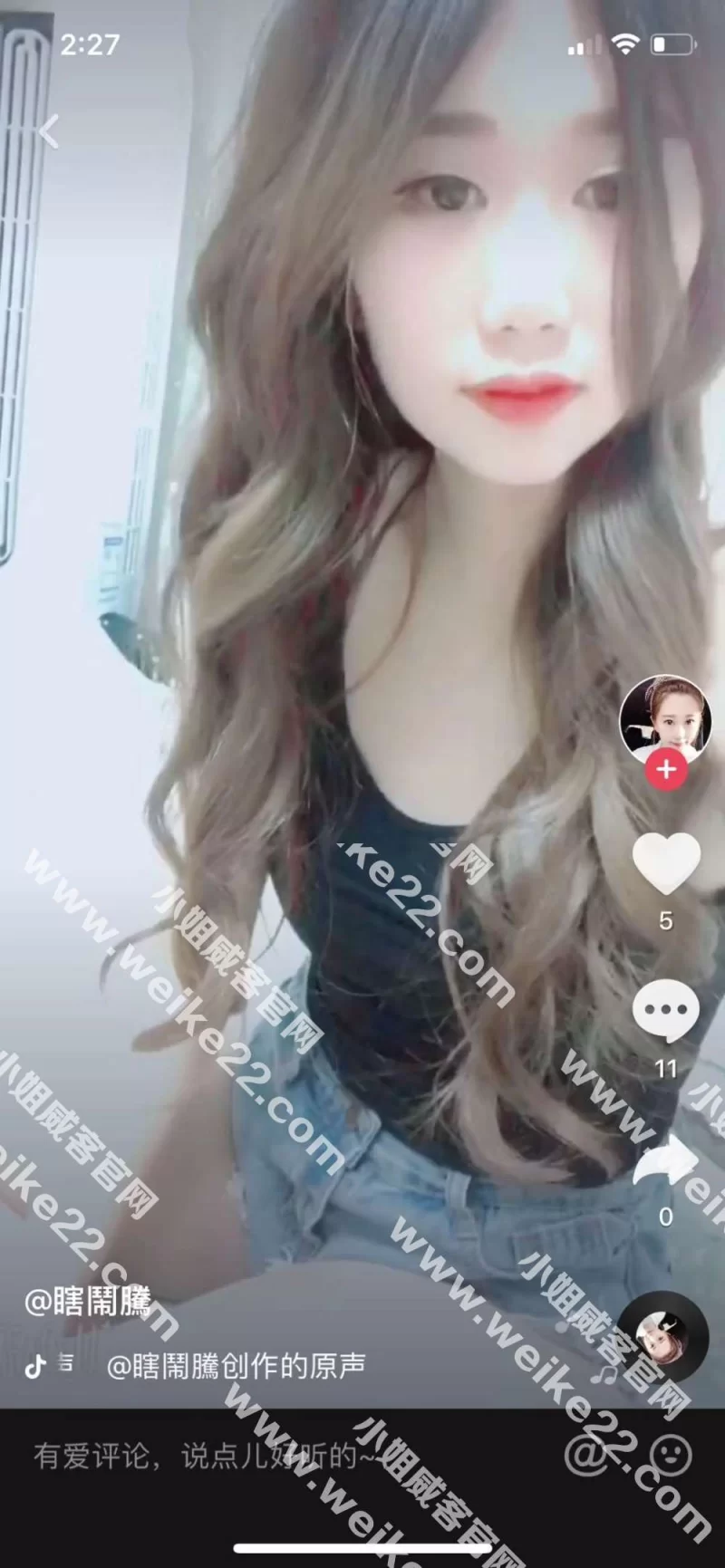725x1568 pixels.
Task: Share this video using the arrow icon
Action: coord(666,1161)
